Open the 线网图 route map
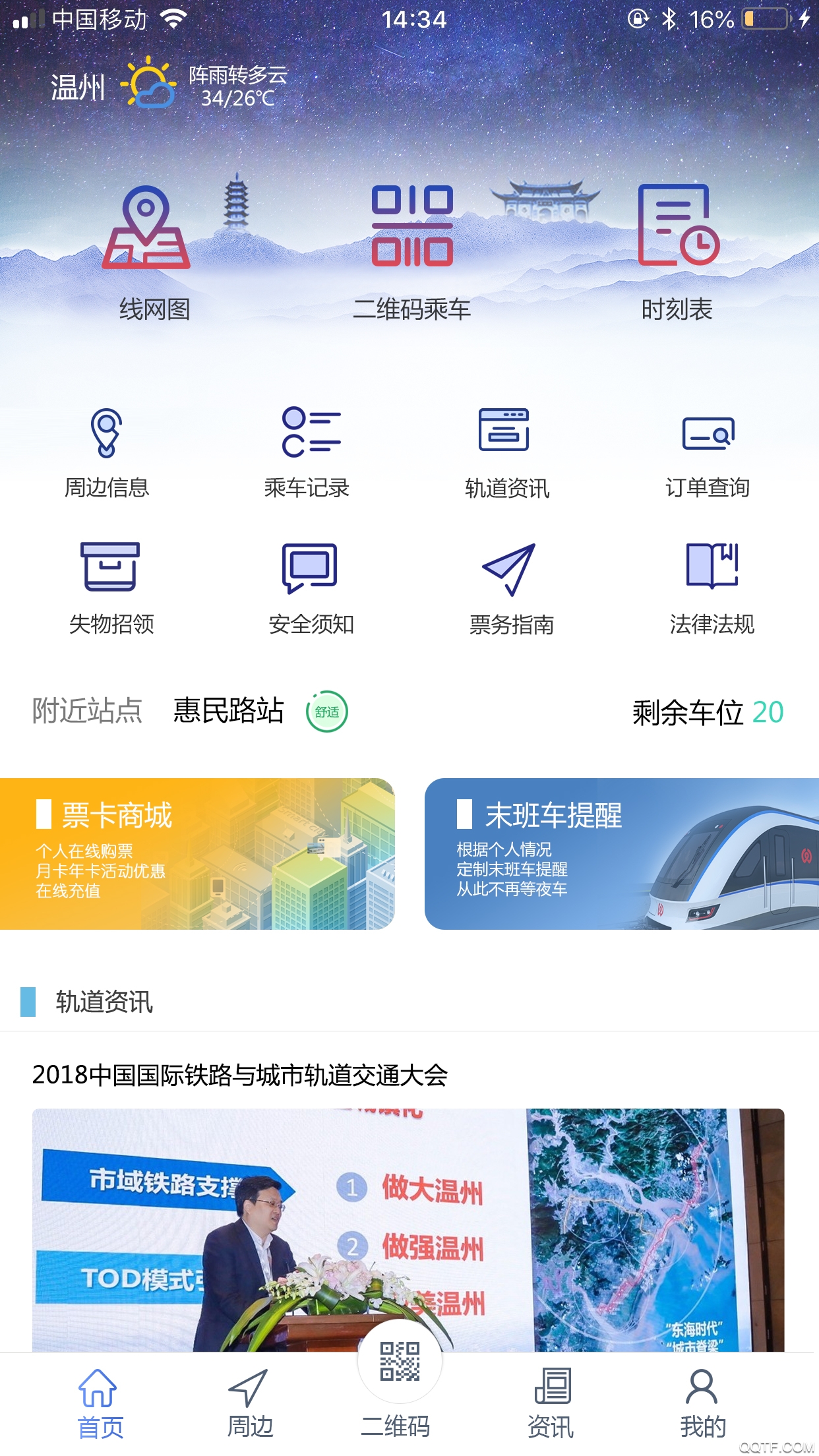Viewport: 819px width, 1456px height. (x=148, y=251)
